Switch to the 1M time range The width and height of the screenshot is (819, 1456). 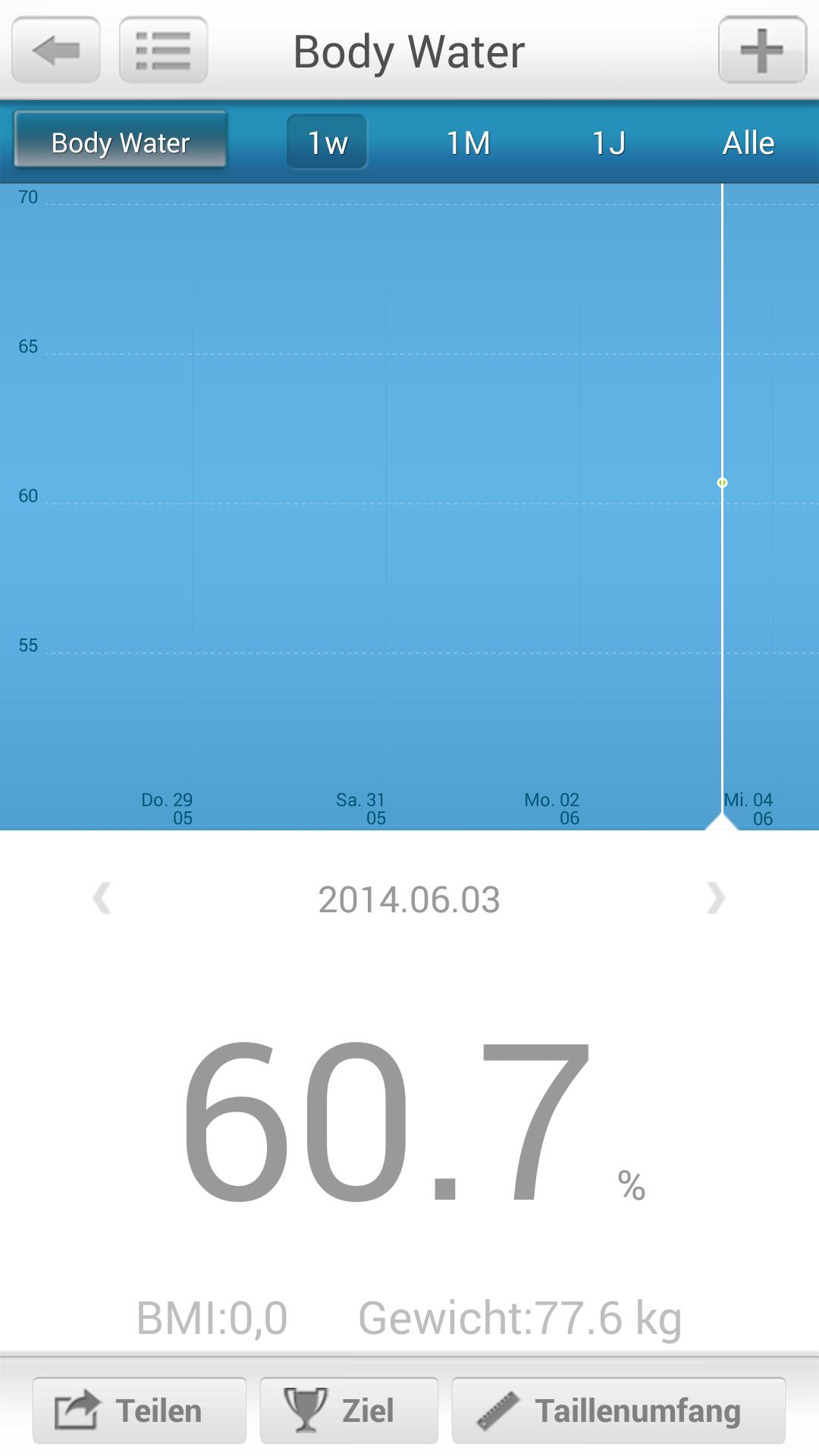pos(468,143)
